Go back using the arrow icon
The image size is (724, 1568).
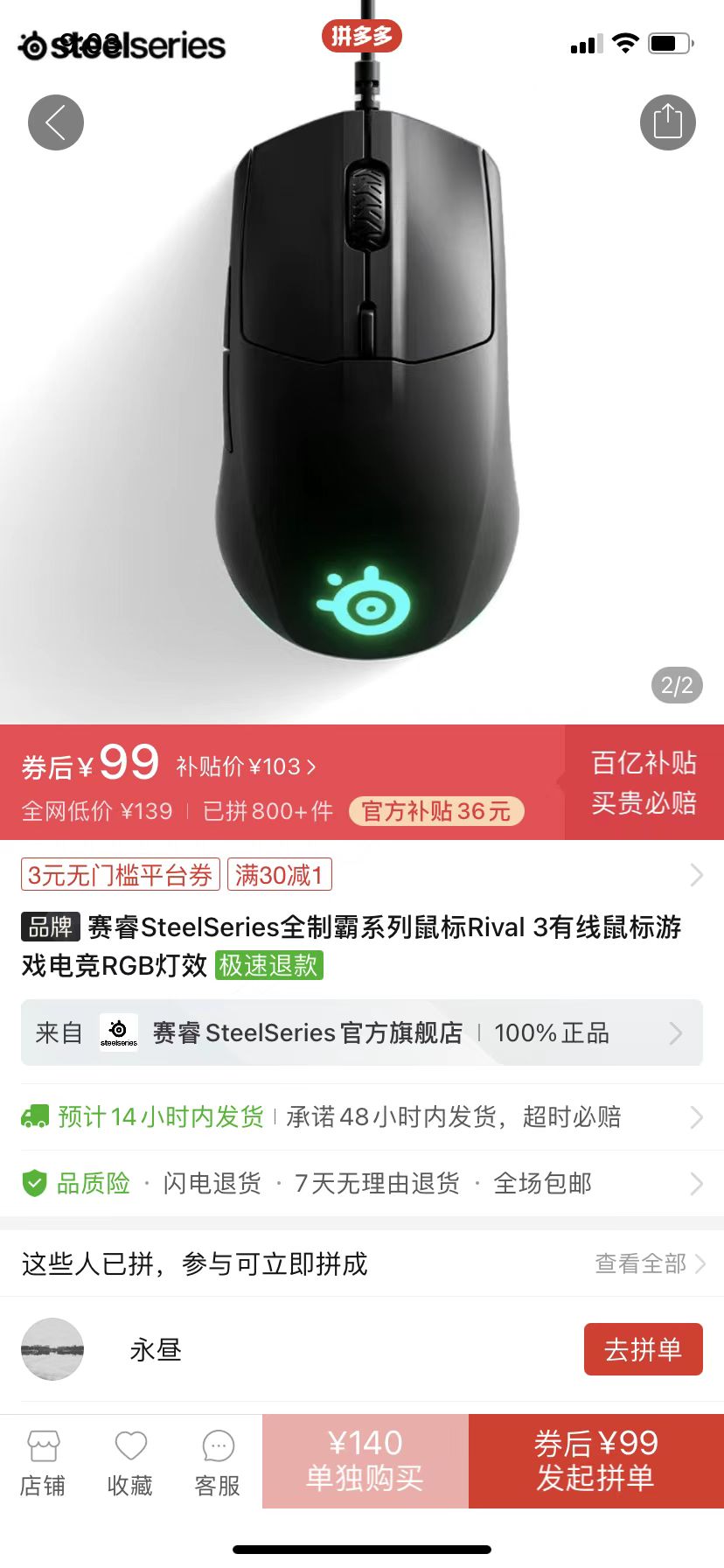pos(56,122)
